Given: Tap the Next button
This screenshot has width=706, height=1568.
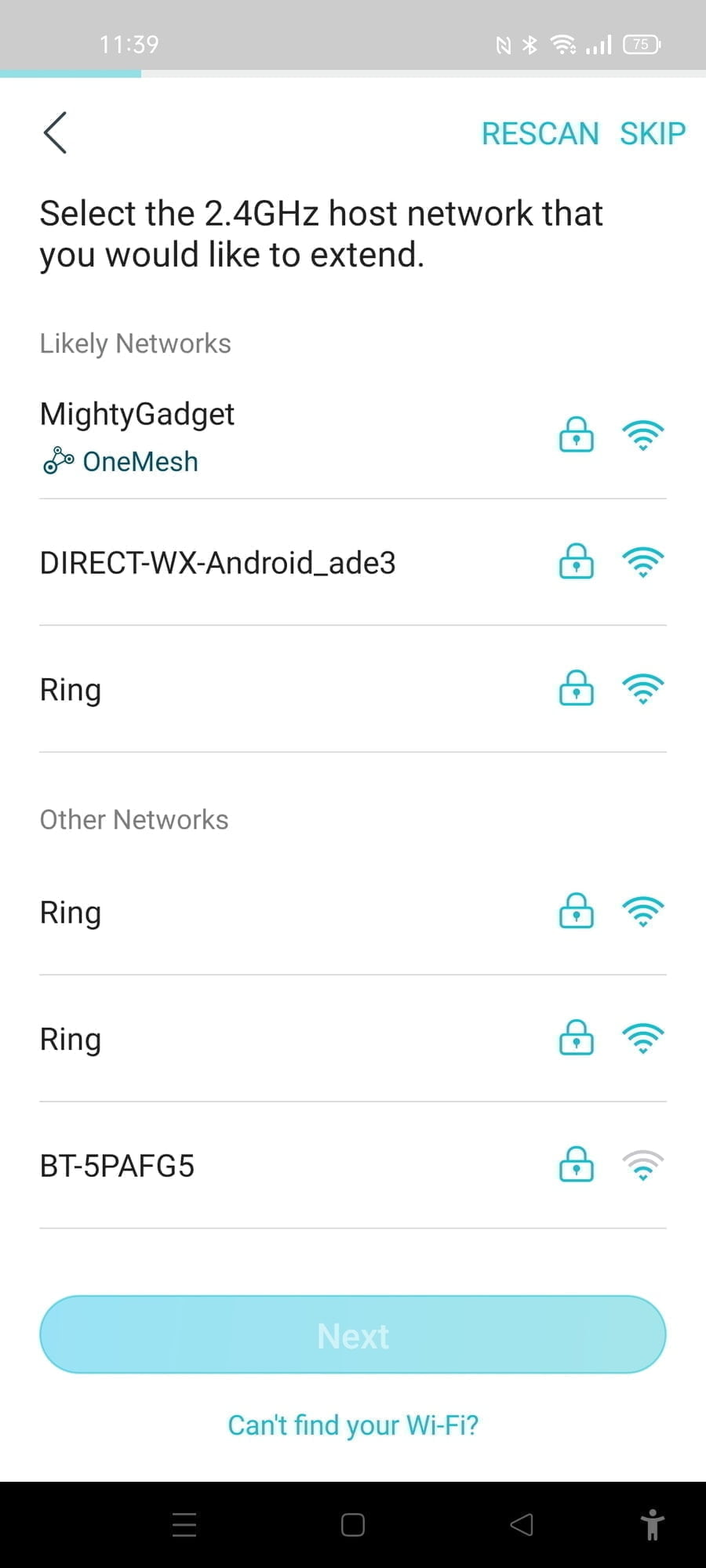Looking at the screenshot, I should (x=353, y=1335).
